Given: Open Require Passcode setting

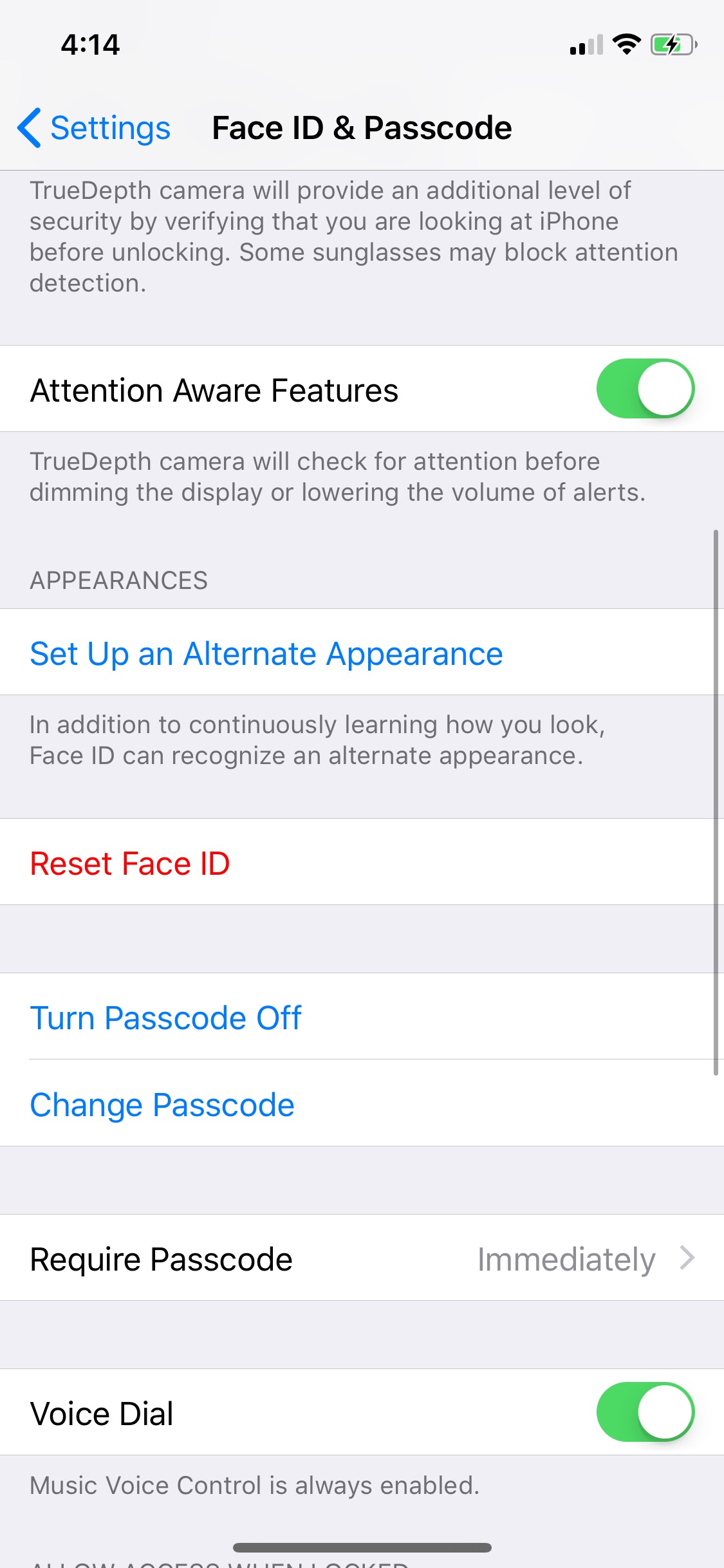Looking at the screenshot, I should point(362,1258).
